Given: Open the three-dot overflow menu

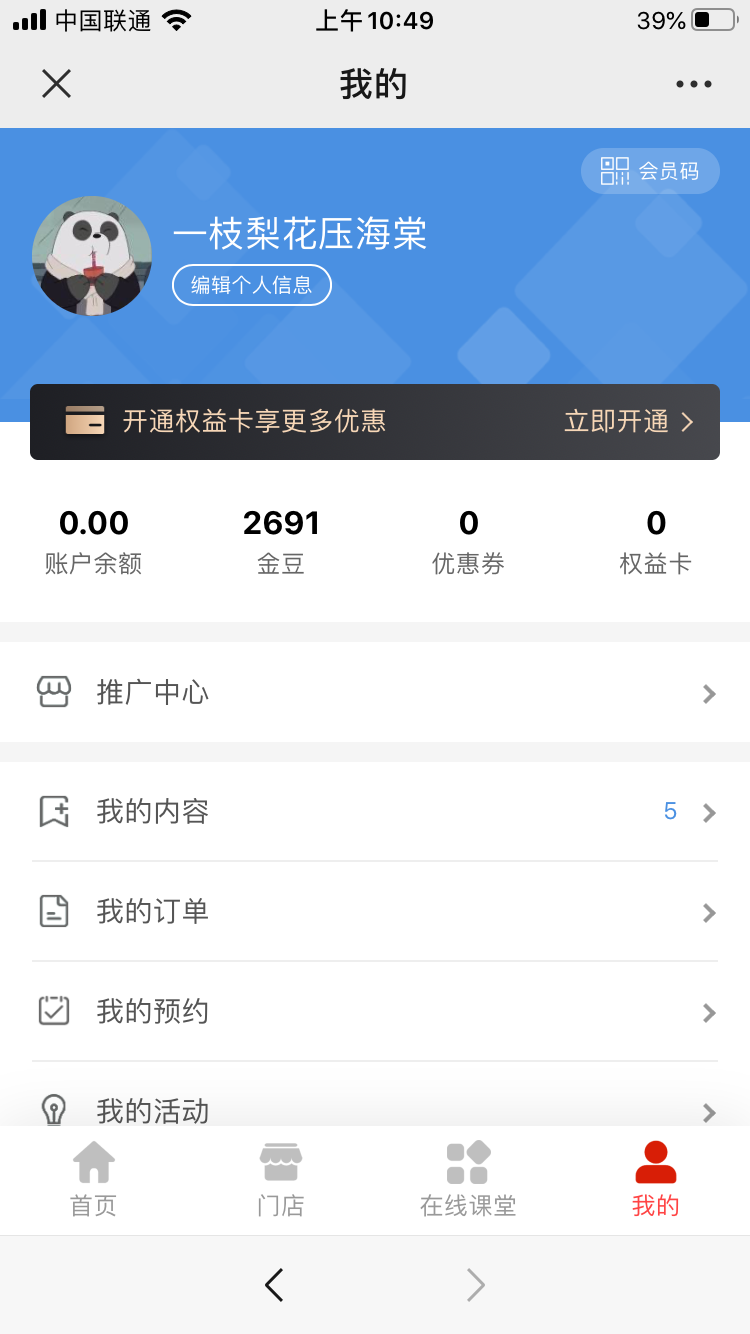Looking at the screenshot, I should [x=693, y=84].
